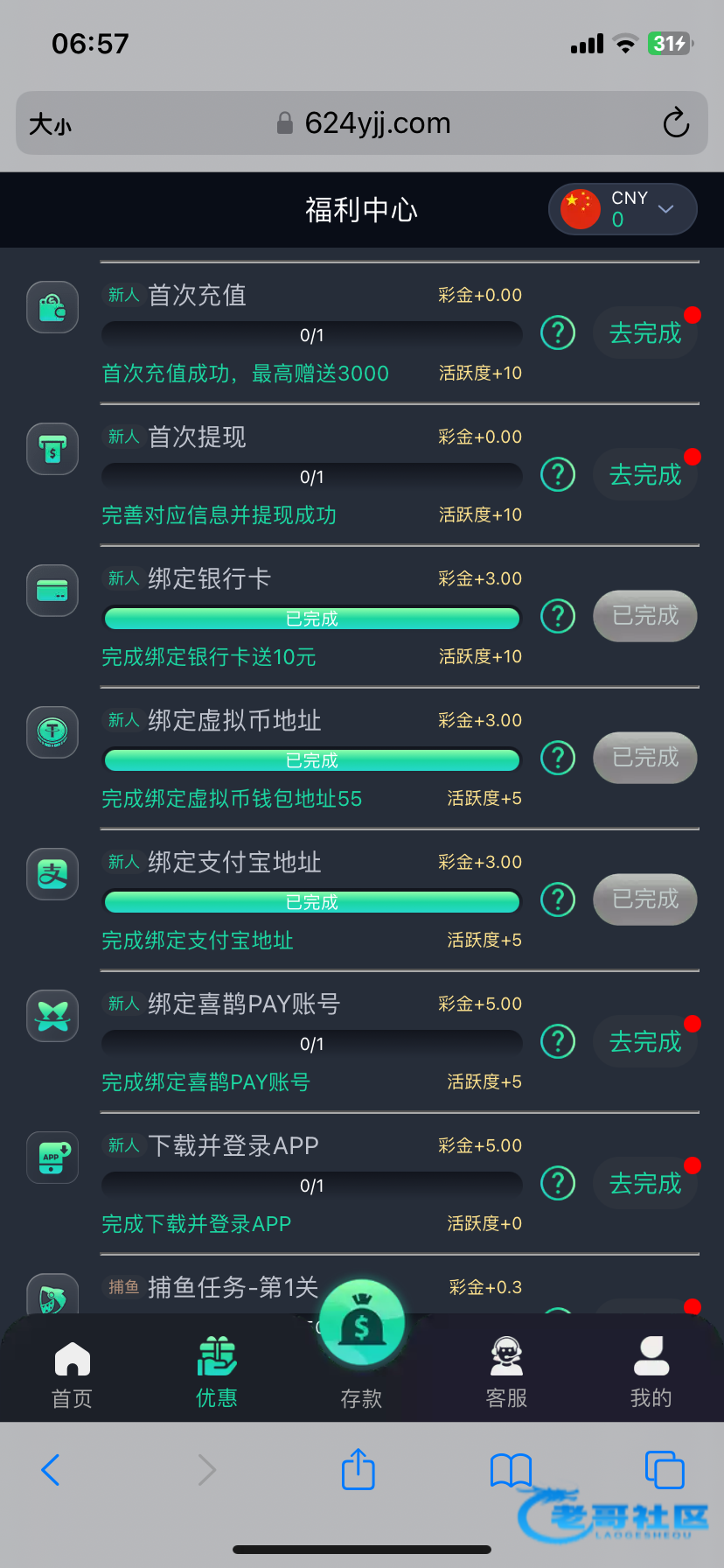Switch to the 首页 tab
Screen dimensions: 724x1568
(x=72, y=1374)
